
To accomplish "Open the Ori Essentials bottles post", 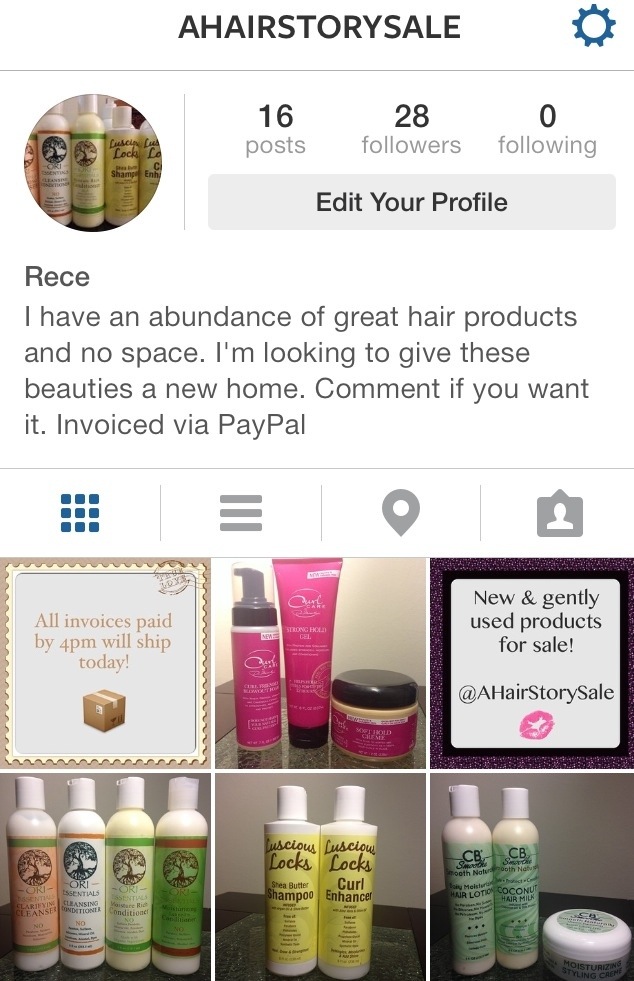I will pyautogui.click(x=104, y=876).
